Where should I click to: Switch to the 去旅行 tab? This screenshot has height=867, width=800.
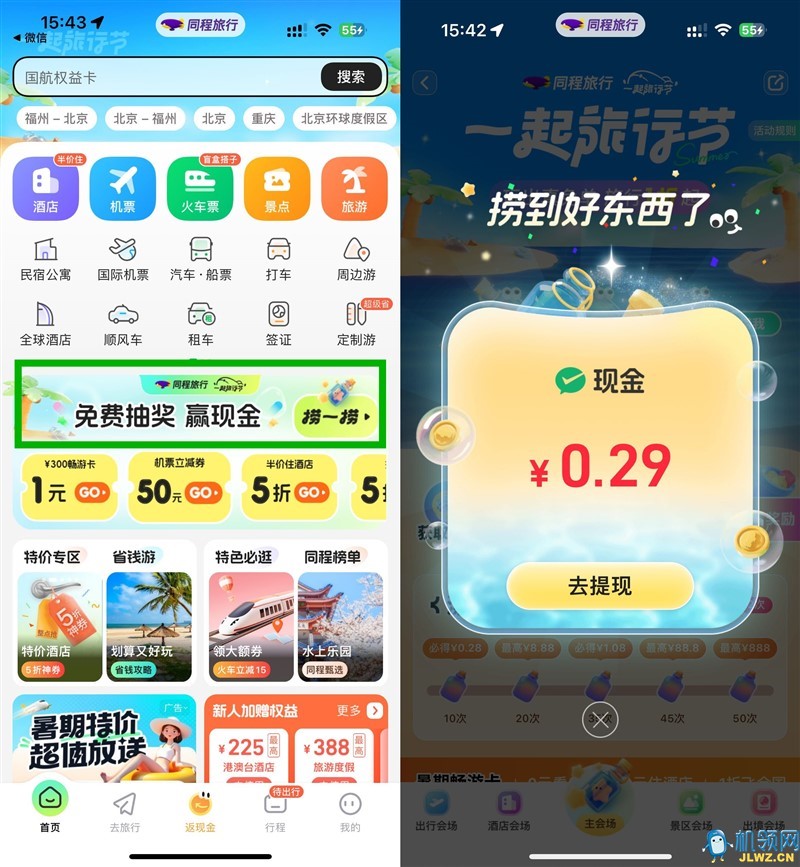[x=125, y=810]
